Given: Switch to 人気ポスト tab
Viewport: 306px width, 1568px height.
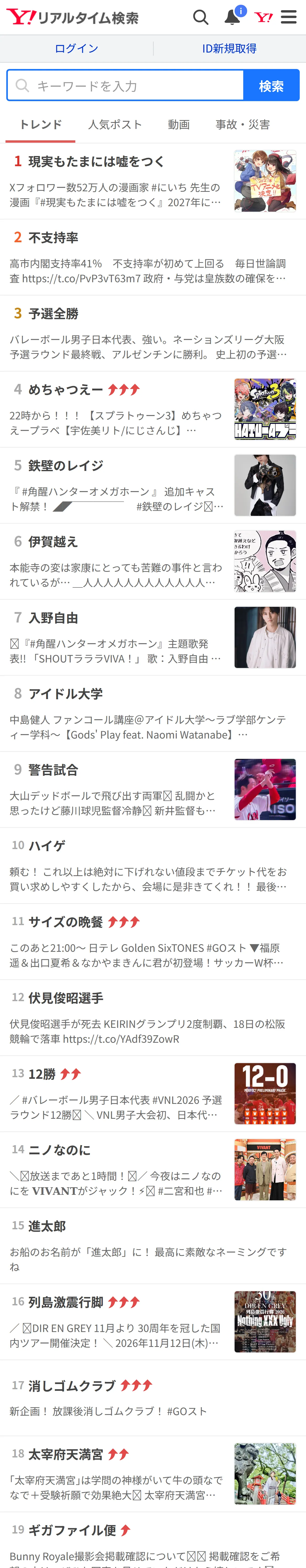Looking at the screenshot, I should [115, 125].
